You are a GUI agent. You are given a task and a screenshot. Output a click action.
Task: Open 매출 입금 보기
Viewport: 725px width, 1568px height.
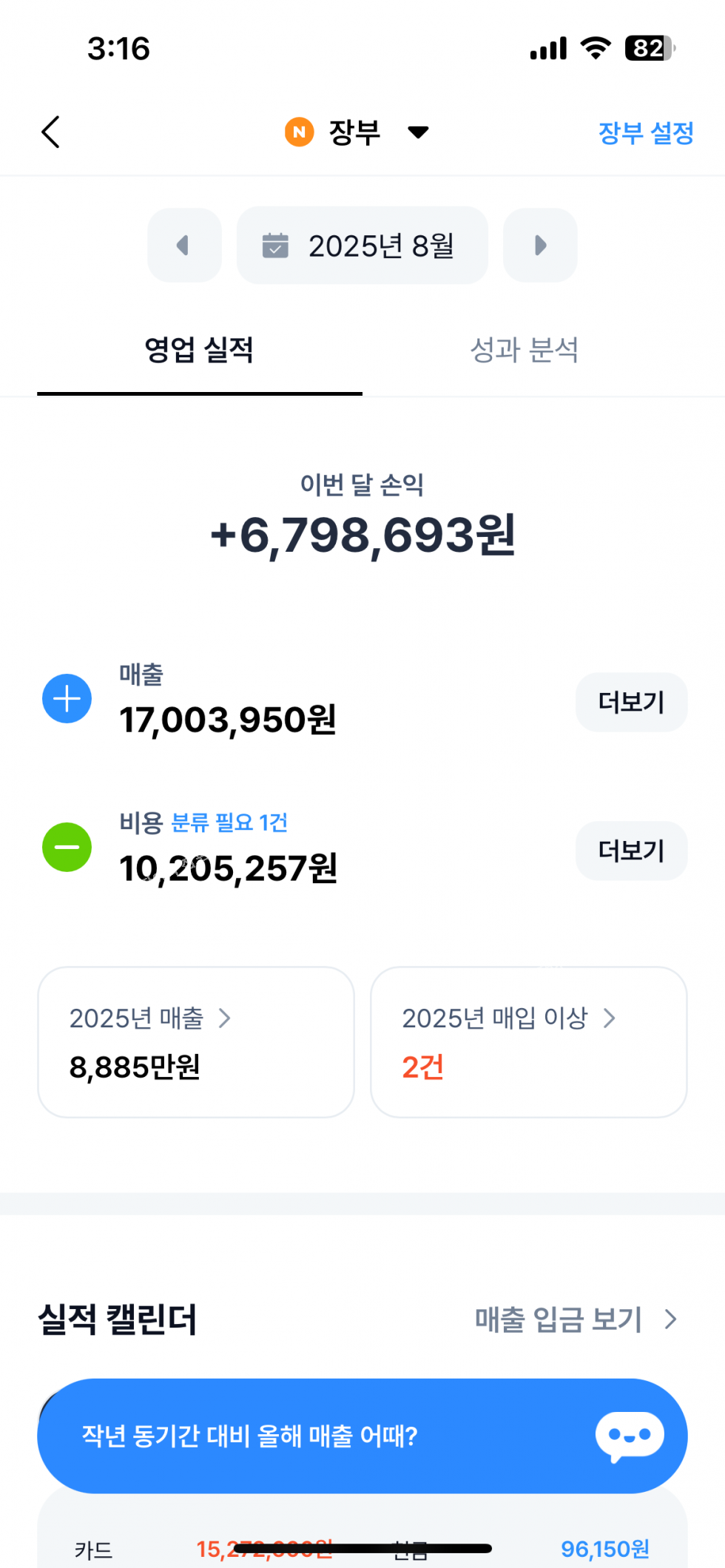[576, 1319]
